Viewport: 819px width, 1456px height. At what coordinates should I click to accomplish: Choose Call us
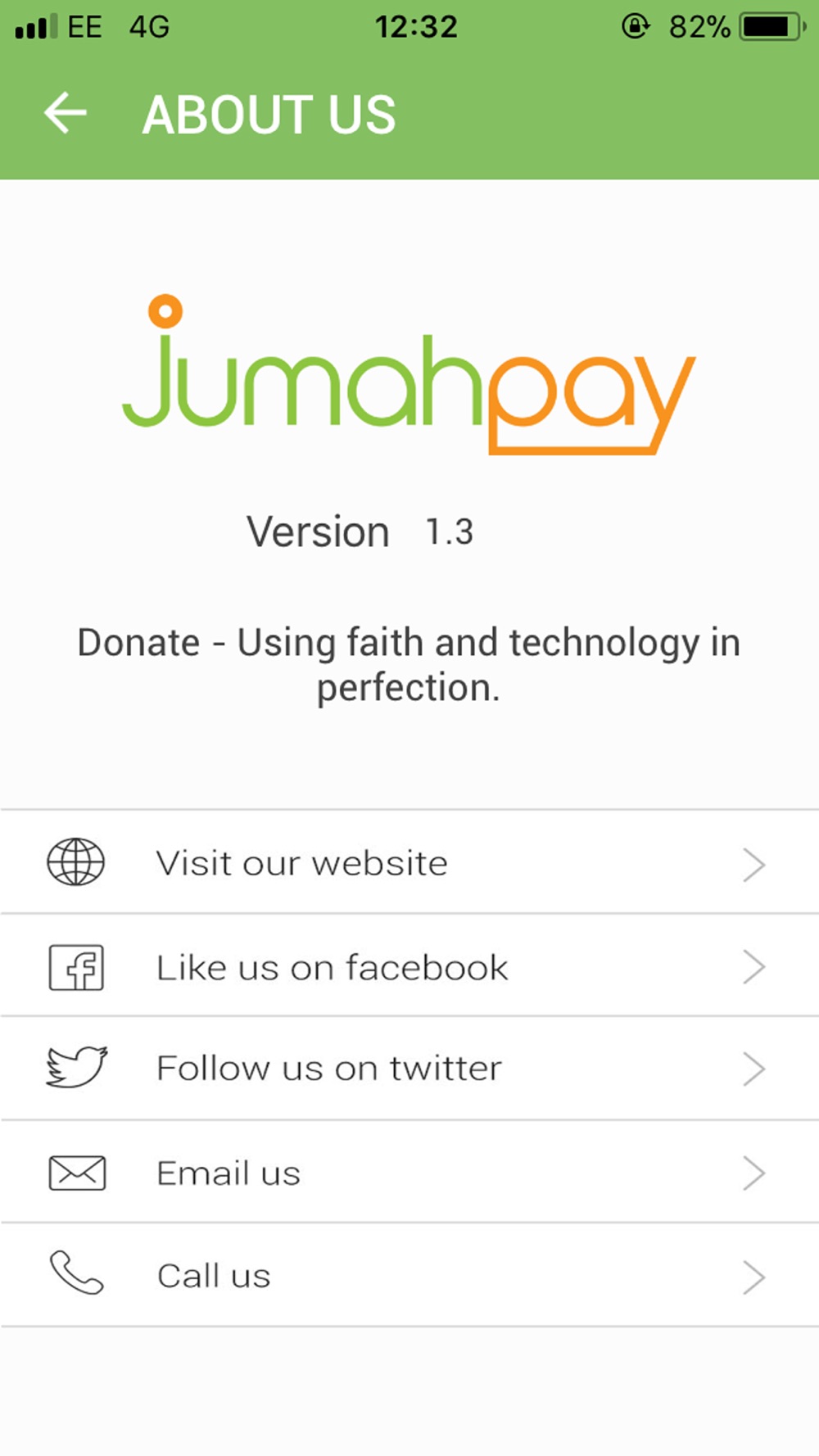tap(408, 1276)
